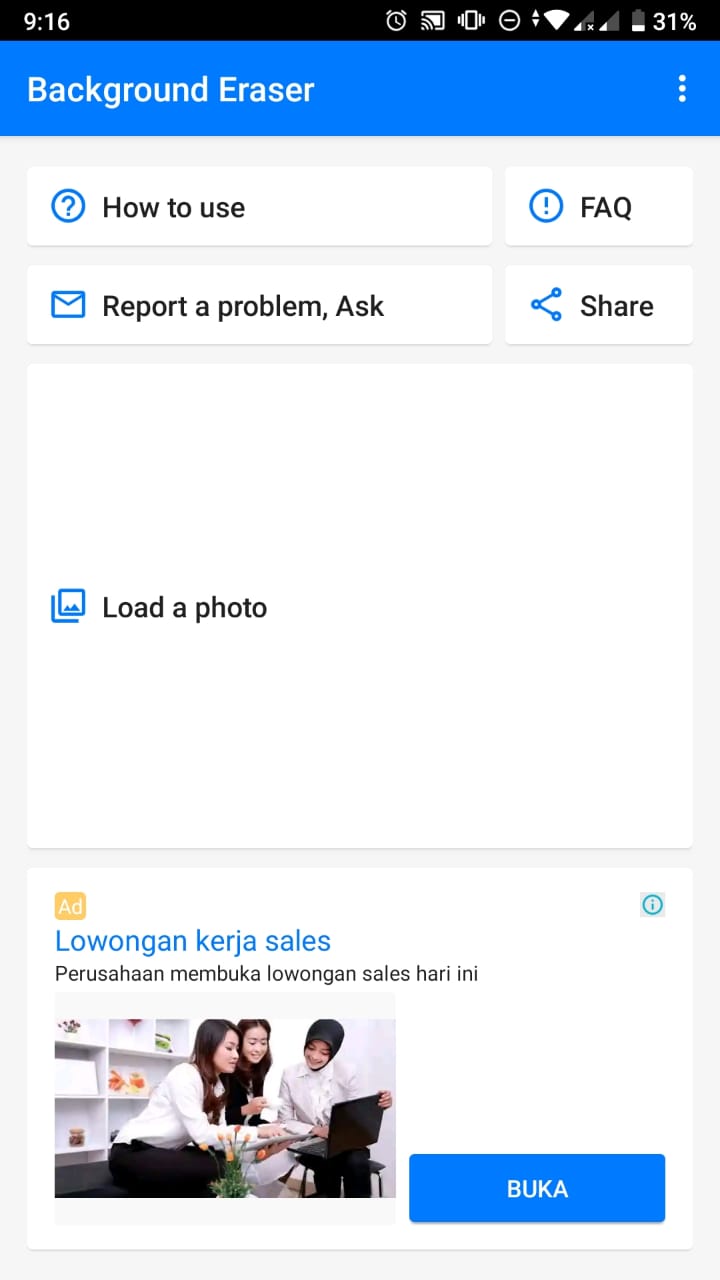Open the FAQ section
720x1280 pixels.
[598, 207]
